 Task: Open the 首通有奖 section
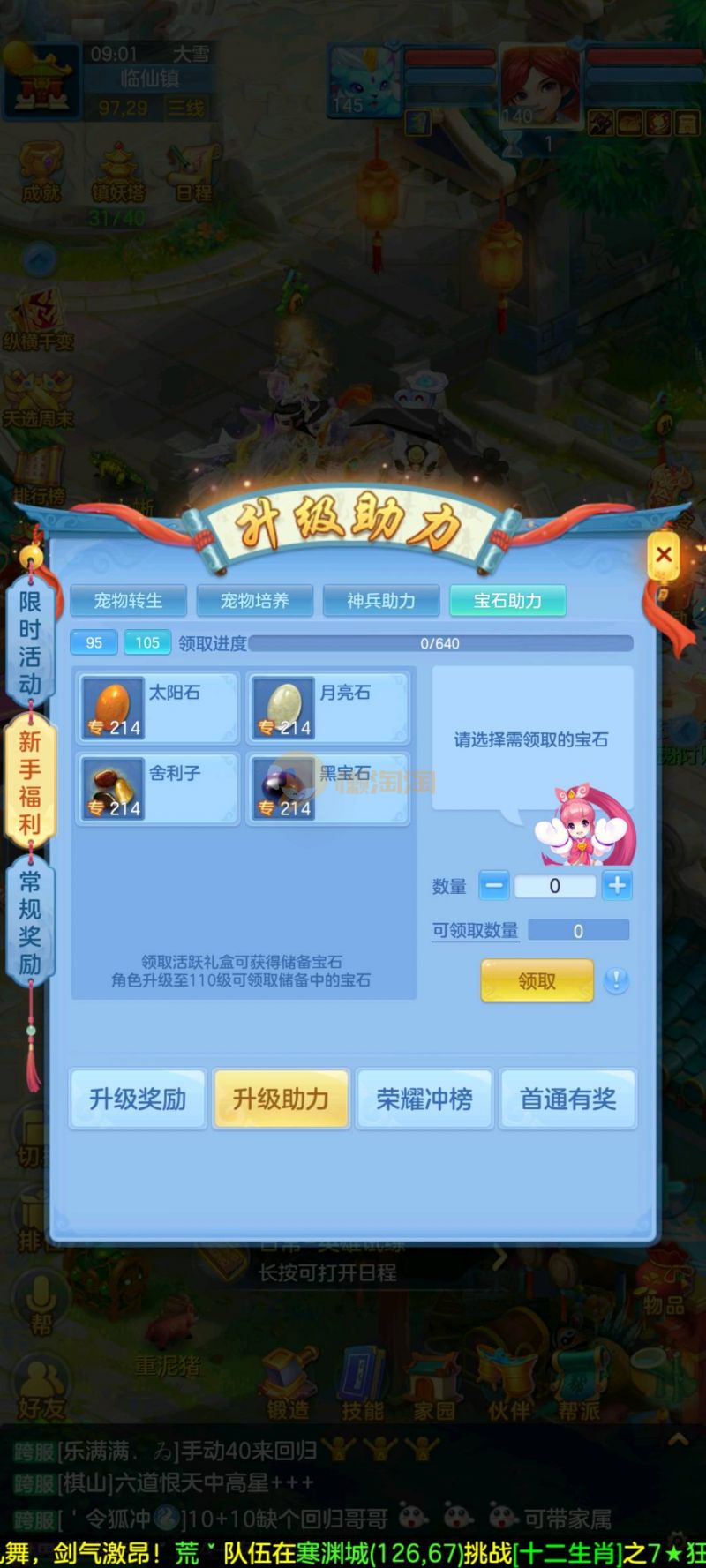pos(567,1099)
